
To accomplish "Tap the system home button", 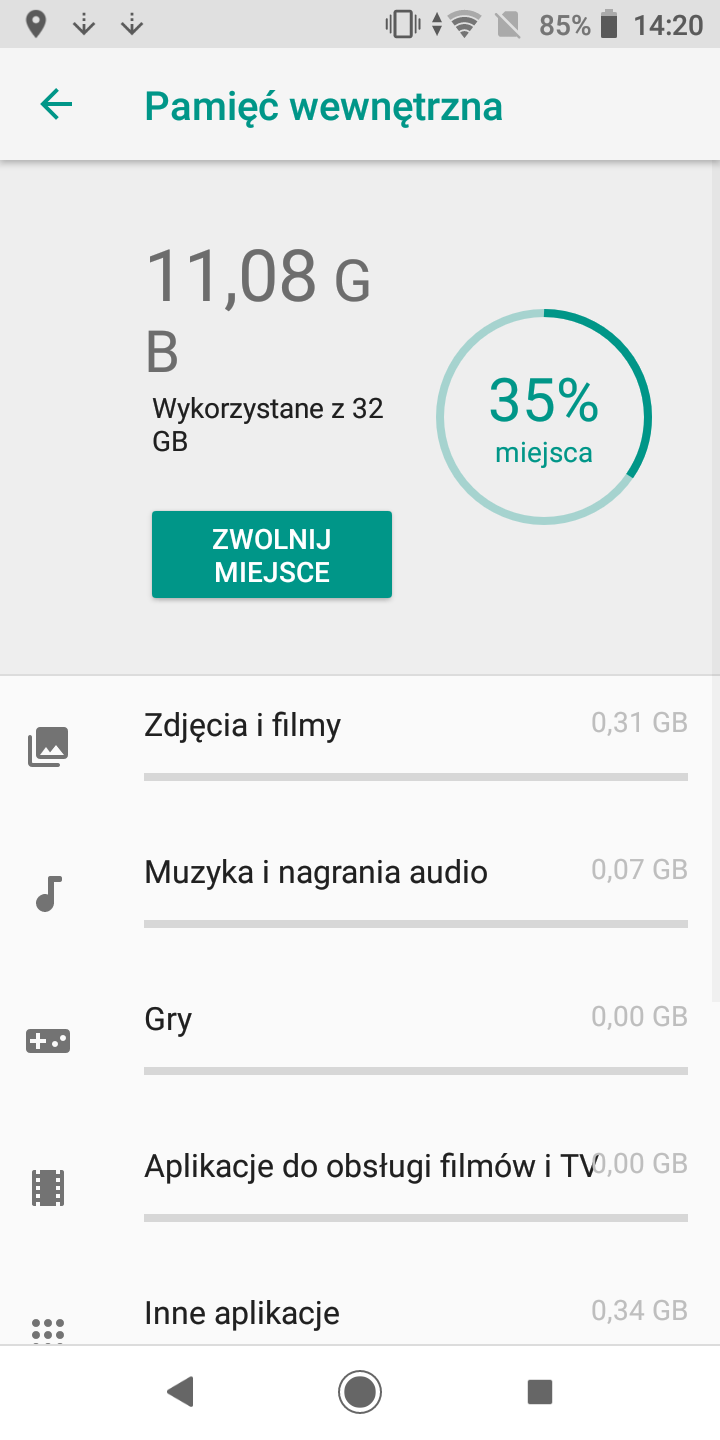I will (x=360, y=1392).
